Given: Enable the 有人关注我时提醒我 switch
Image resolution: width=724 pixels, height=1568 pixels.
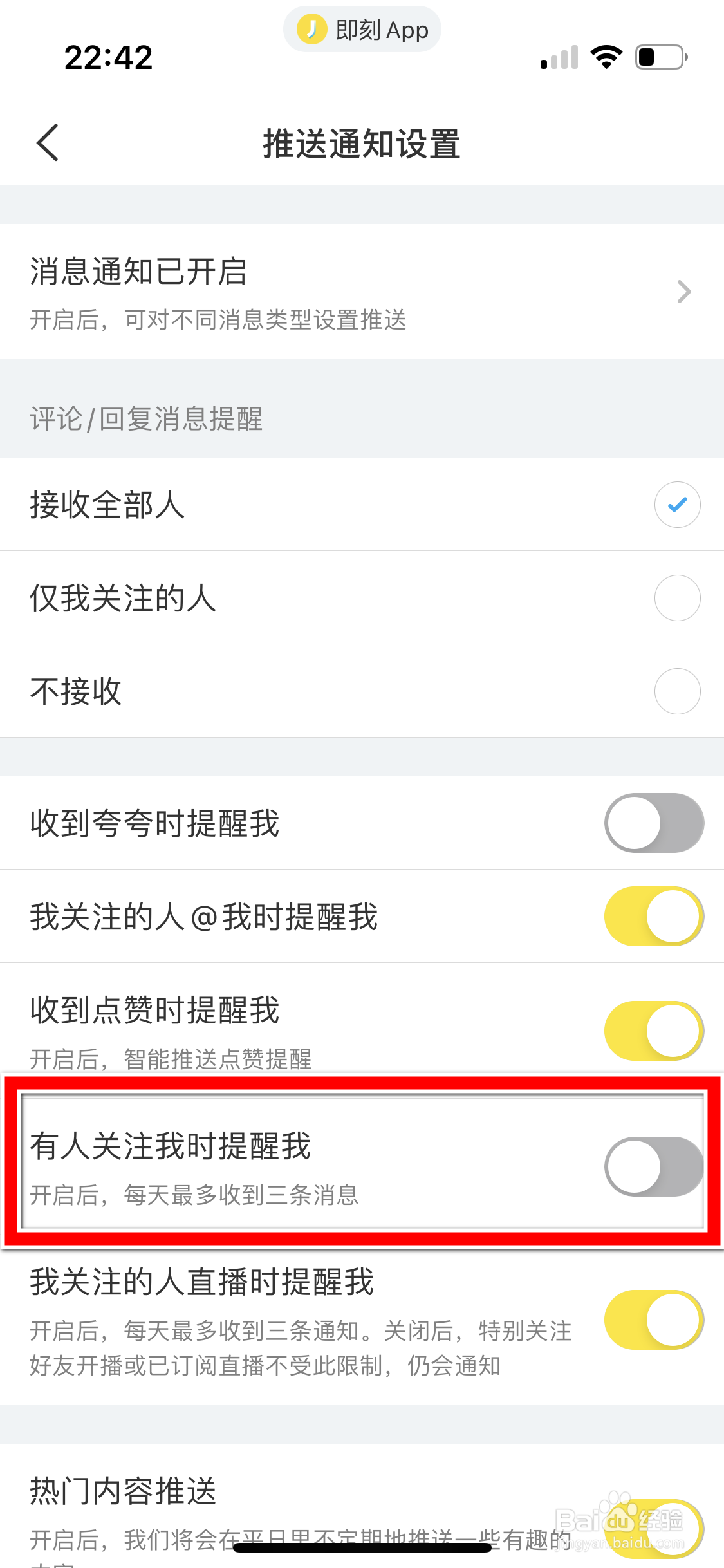Looking at the screenshot, I should tap(654, 1166).
